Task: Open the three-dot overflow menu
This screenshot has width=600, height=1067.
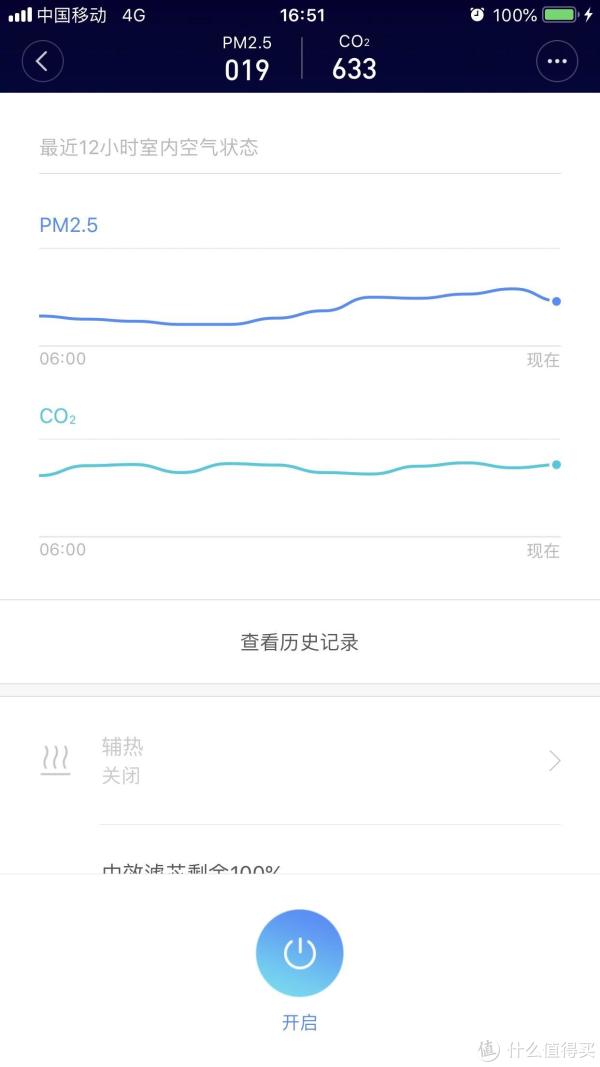Action: click(x=556, y=61)
